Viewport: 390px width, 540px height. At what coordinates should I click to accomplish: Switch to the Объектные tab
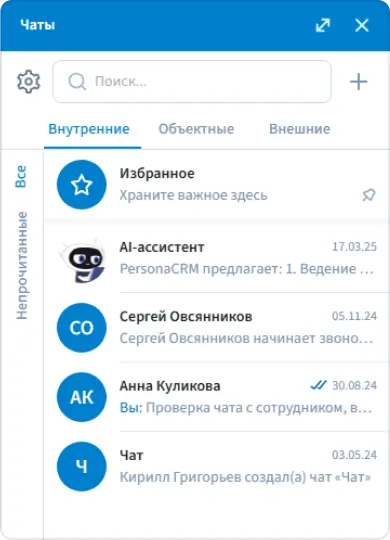[x=196, y=129]
